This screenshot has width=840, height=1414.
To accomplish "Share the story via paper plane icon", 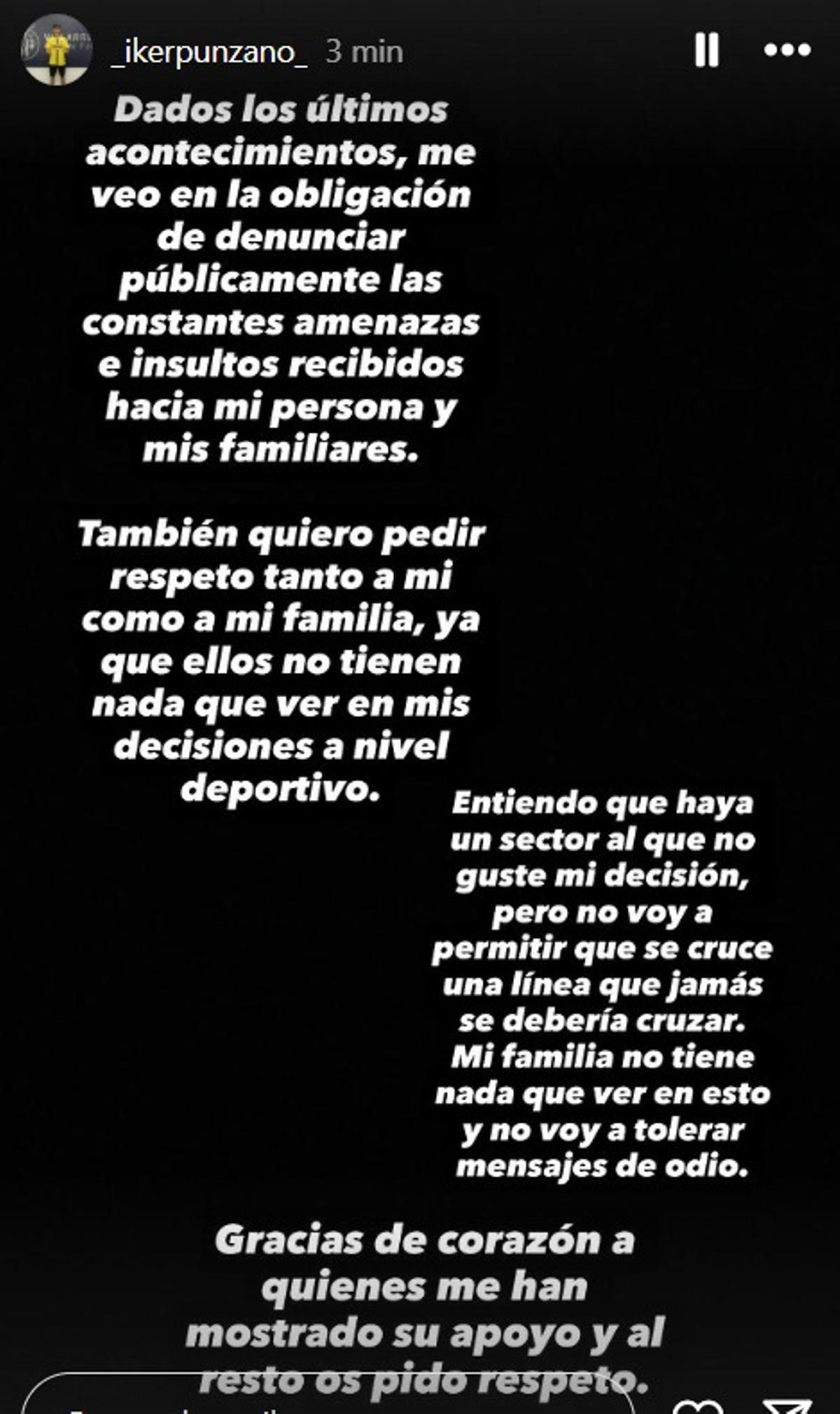I will [x=786, y=1406].
